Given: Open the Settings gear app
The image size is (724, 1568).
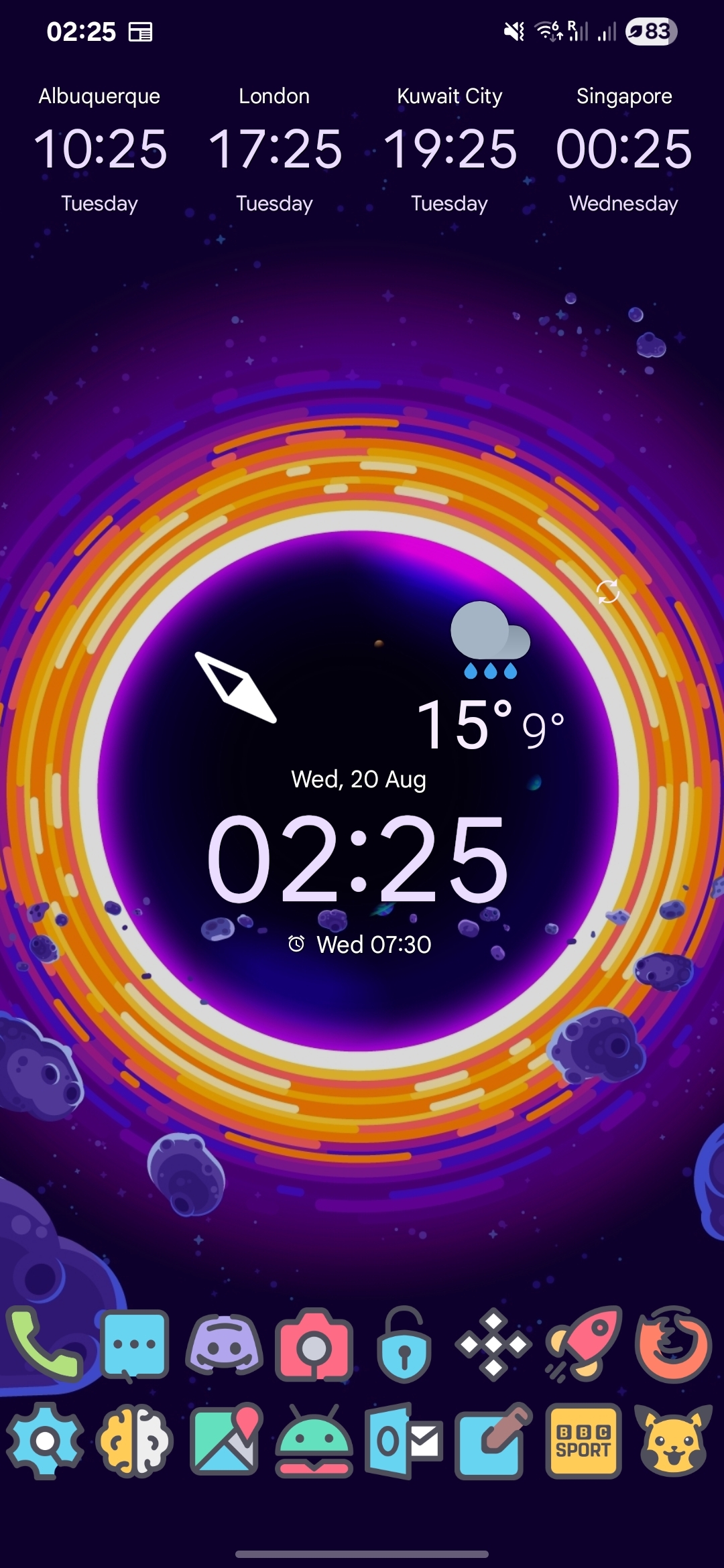Looking at the screenshot, I should pos(45,1441).
